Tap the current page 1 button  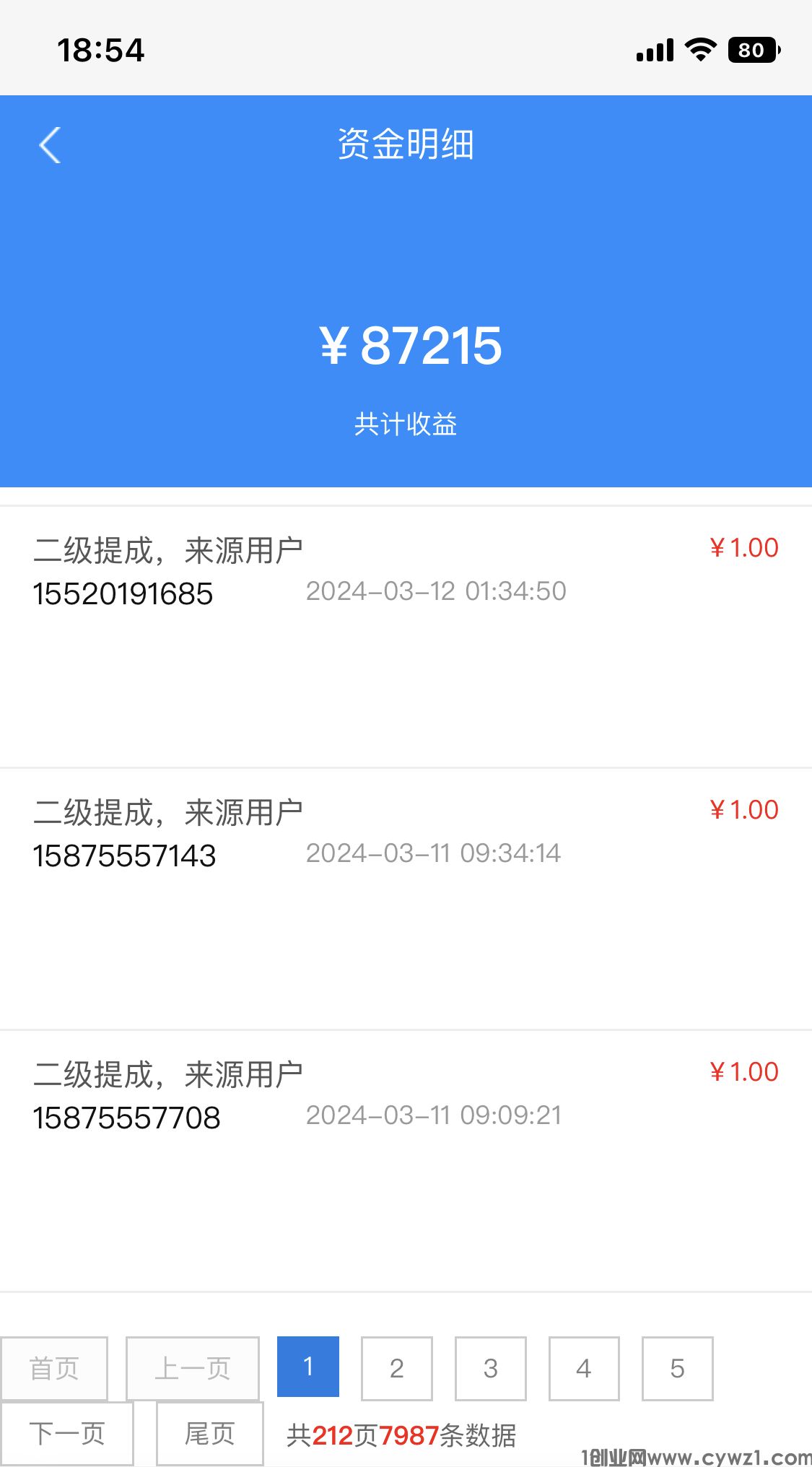click(x=308, y=1367)
